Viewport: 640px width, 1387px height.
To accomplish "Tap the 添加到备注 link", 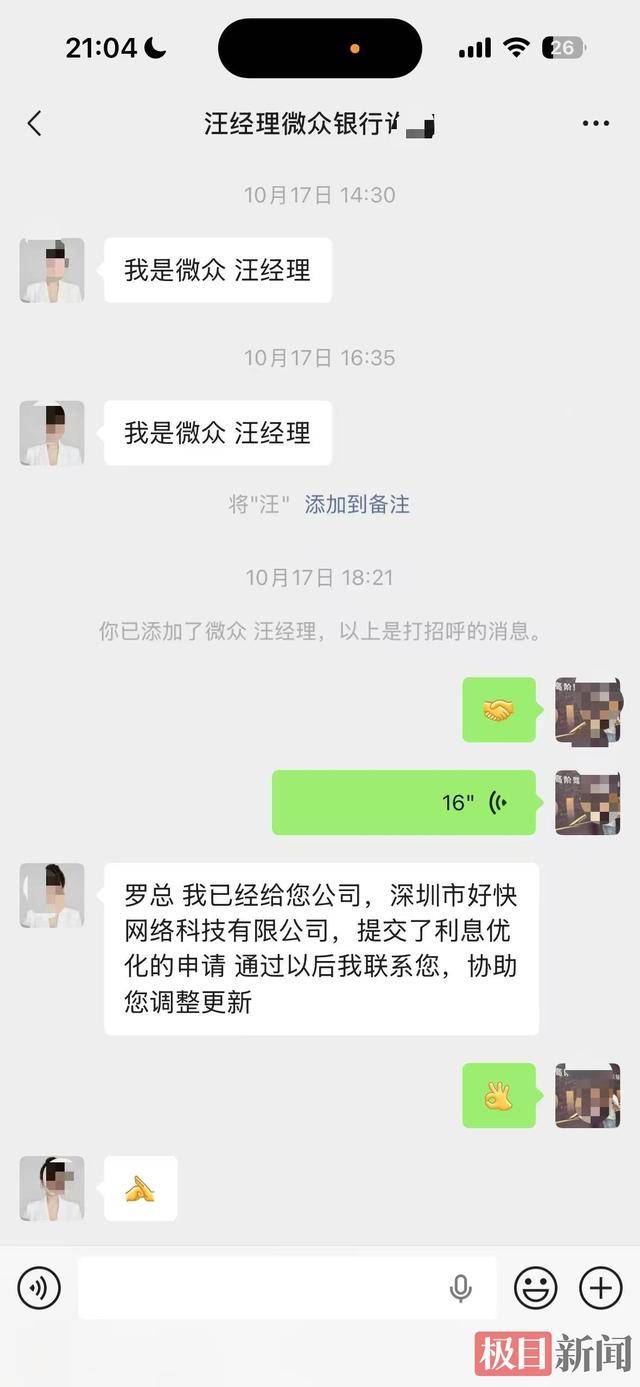I will point(357,505).
